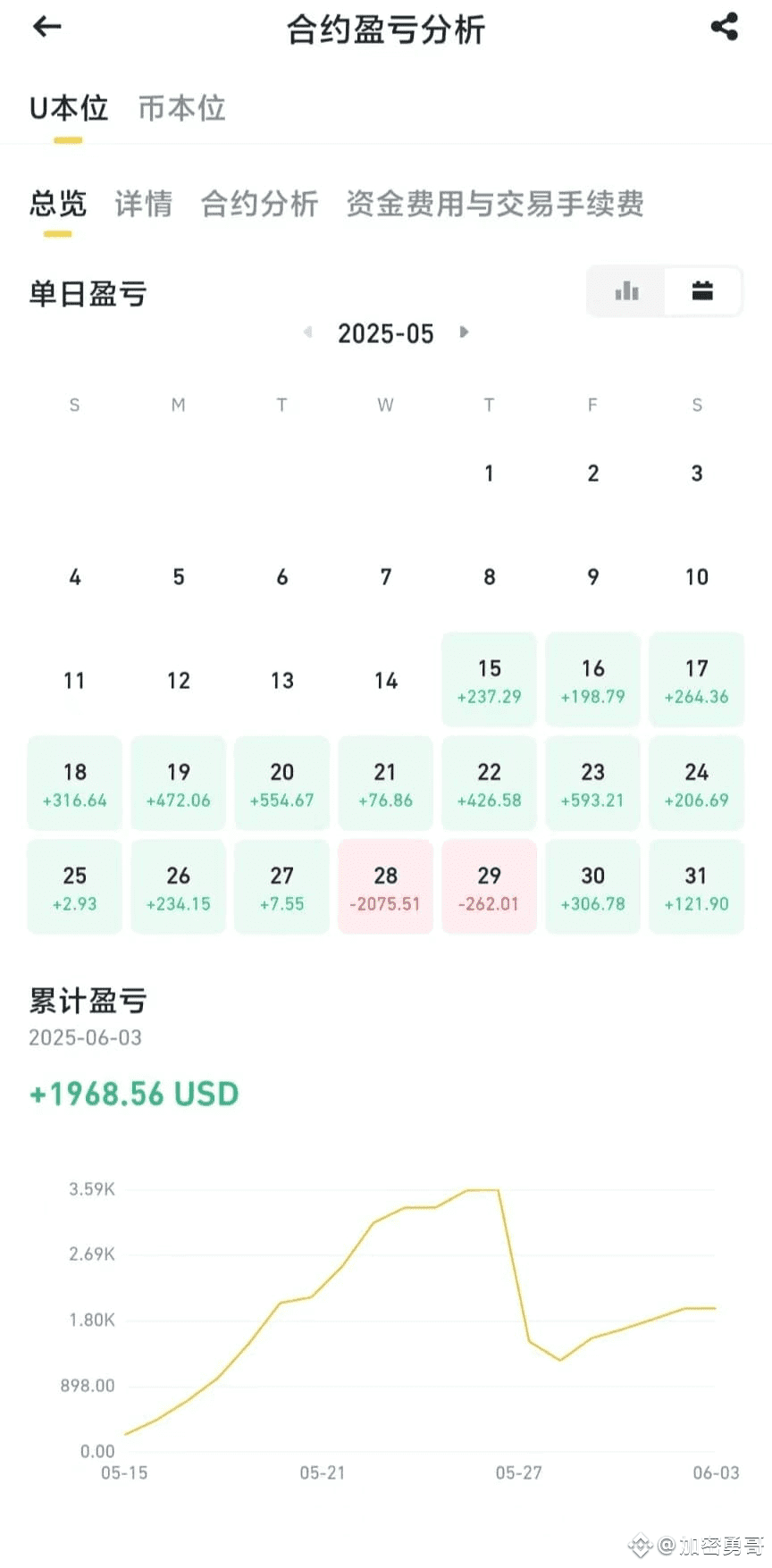
Task: Select the 总览 tab
Action: point(58,204)
